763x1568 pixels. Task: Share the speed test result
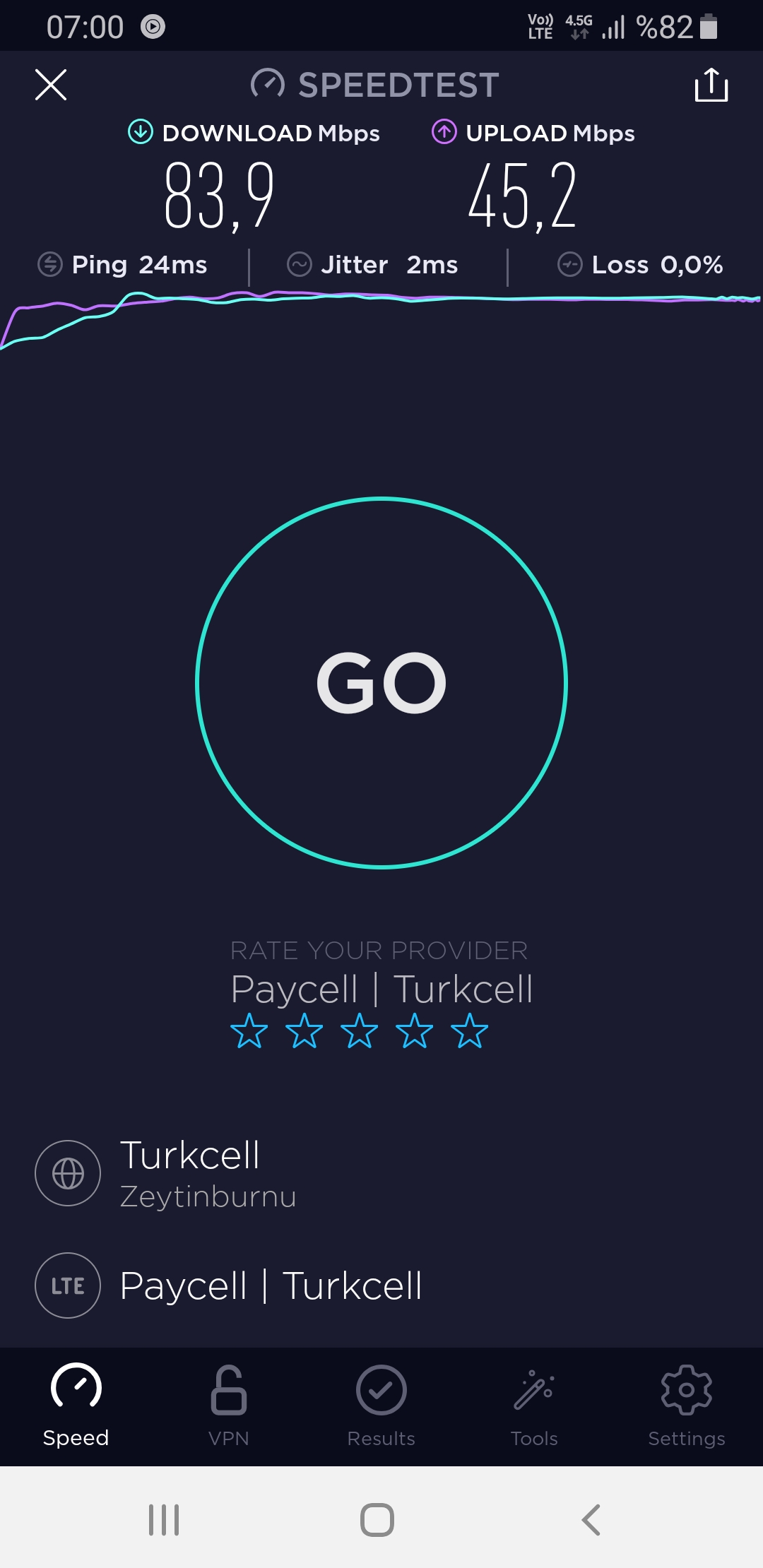pyautogui.click(x=711, y=85)
